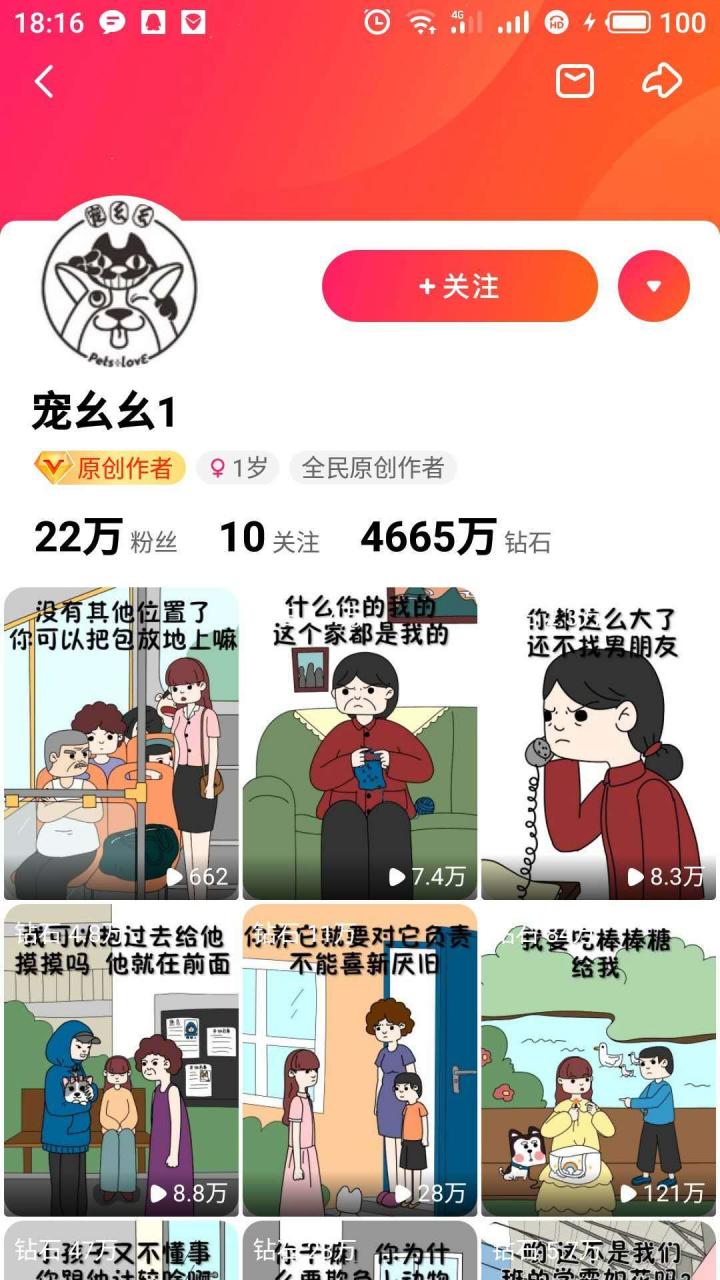This screenshot has width=720, height=1280.
Task: Expand the dropdown arrow beside 关注
Action: coord(654,286)
